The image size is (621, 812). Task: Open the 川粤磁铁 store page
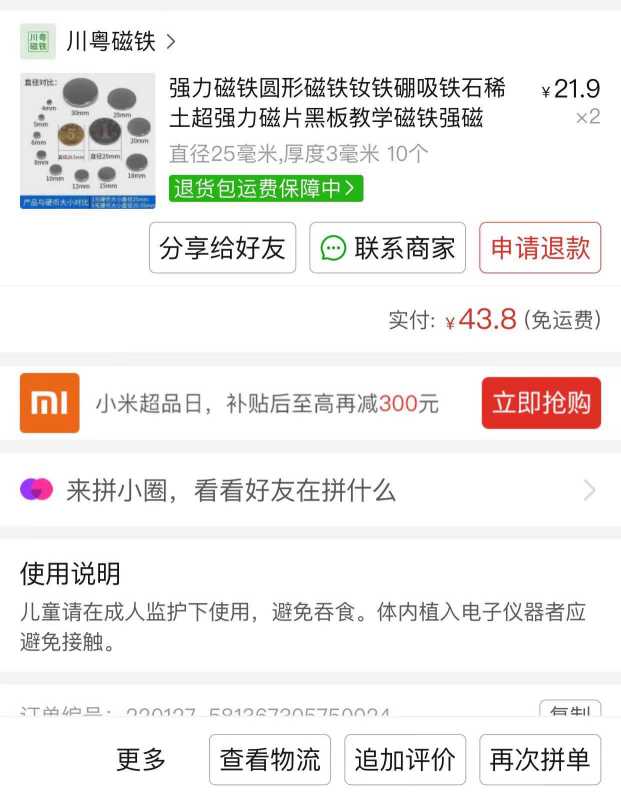[110, 42]
